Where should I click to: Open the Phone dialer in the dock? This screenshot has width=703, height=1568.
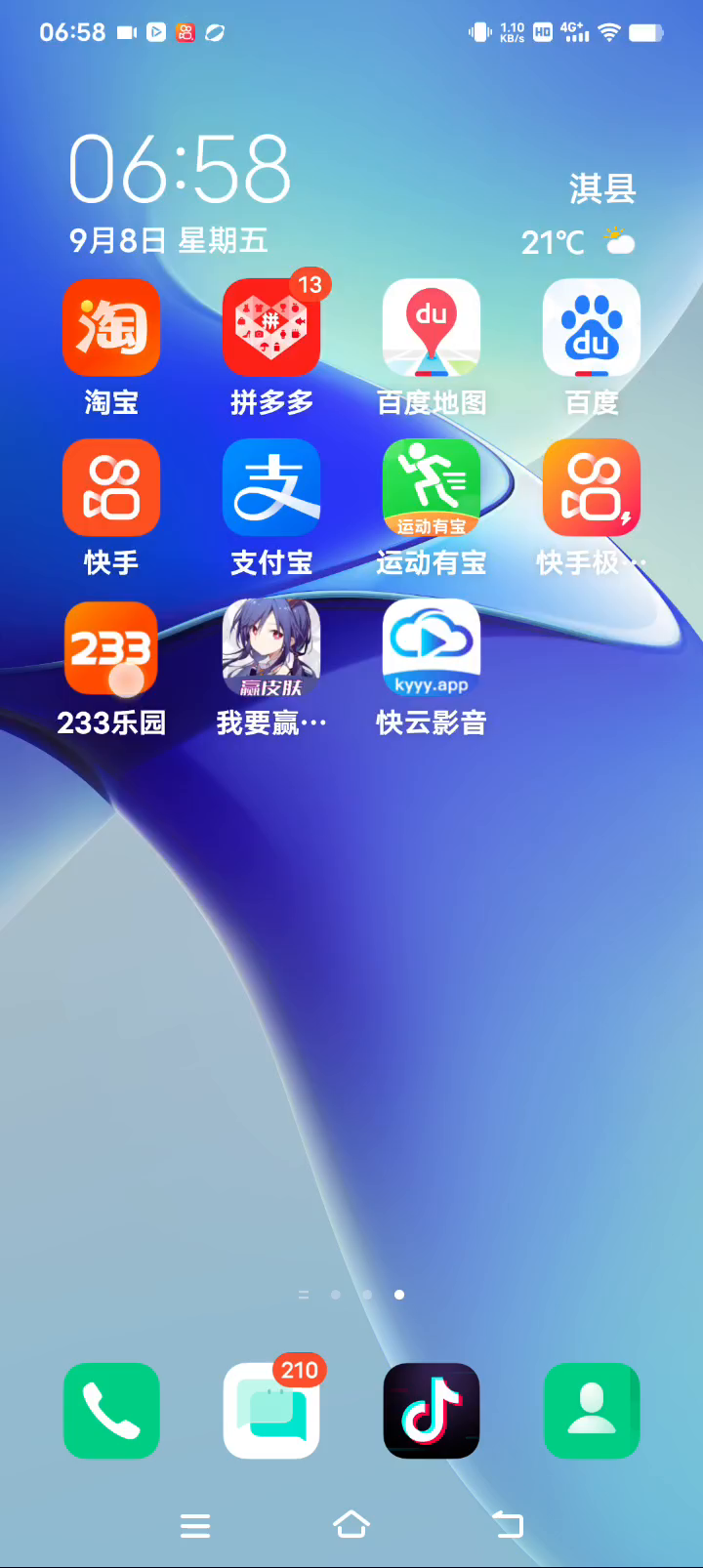pyautogui.click(x=111, y=1411)
